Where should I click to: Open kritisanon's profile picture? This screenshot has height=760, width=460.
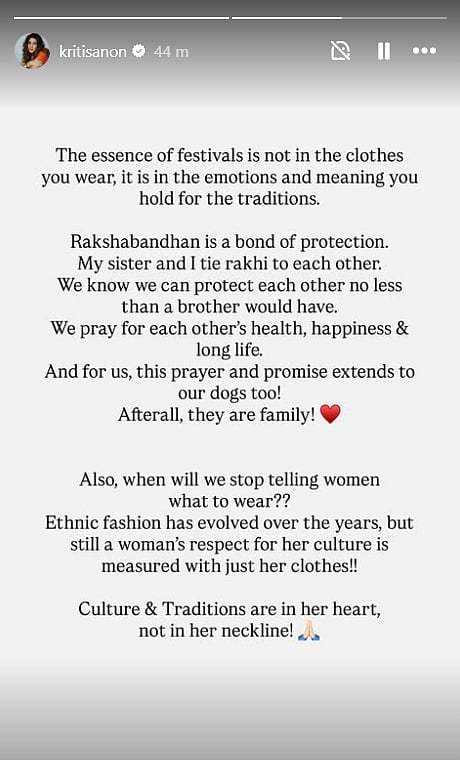click(x=32, y=51)
